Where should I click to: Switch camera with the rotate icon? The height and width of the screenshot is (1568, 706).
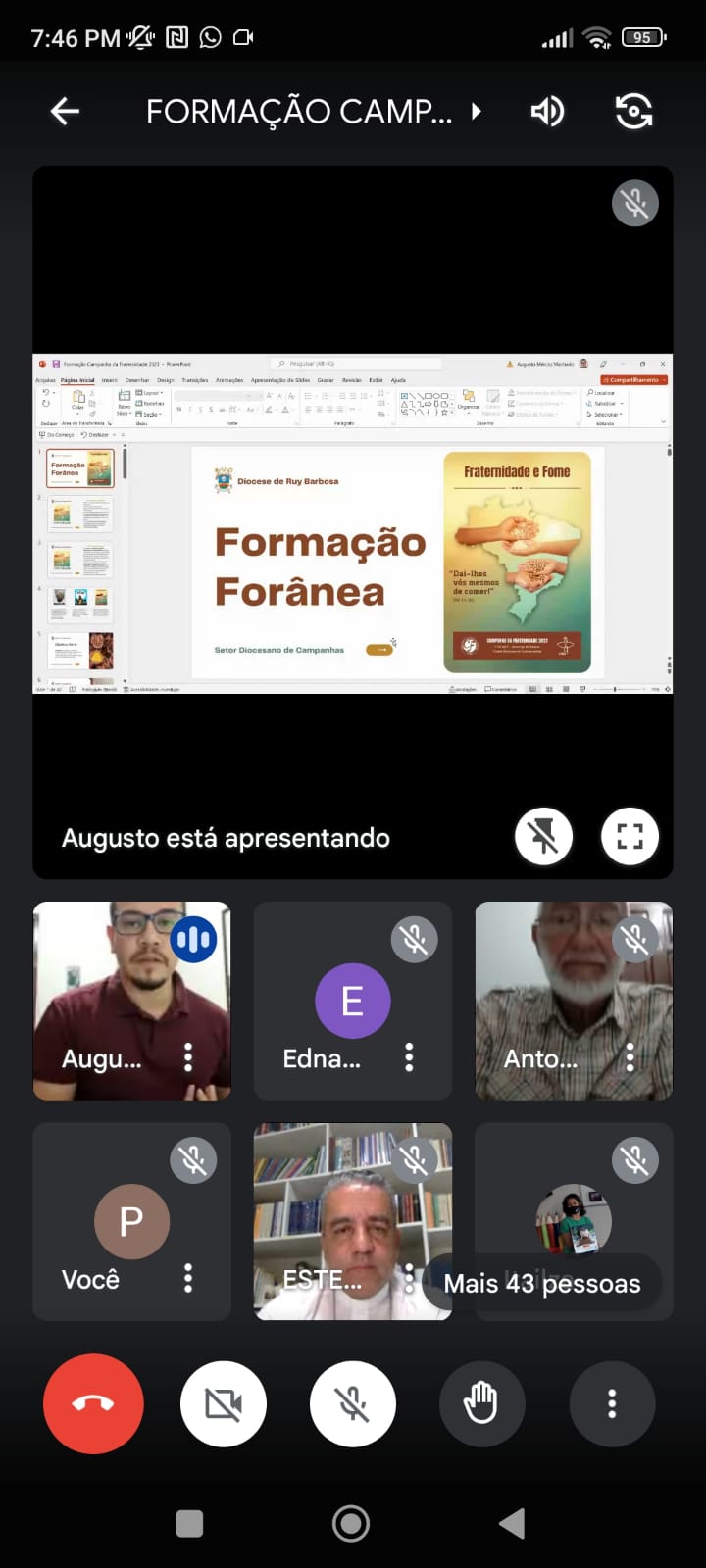tap(634, 112)
